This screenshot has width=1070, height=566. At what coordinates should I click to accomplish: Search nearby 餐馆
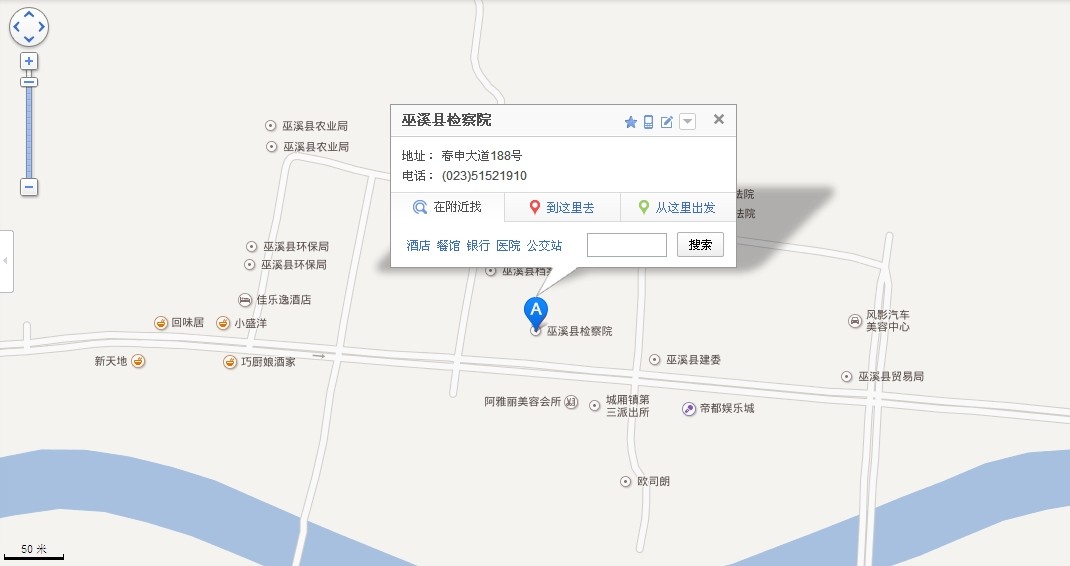(x=448, y=245)
